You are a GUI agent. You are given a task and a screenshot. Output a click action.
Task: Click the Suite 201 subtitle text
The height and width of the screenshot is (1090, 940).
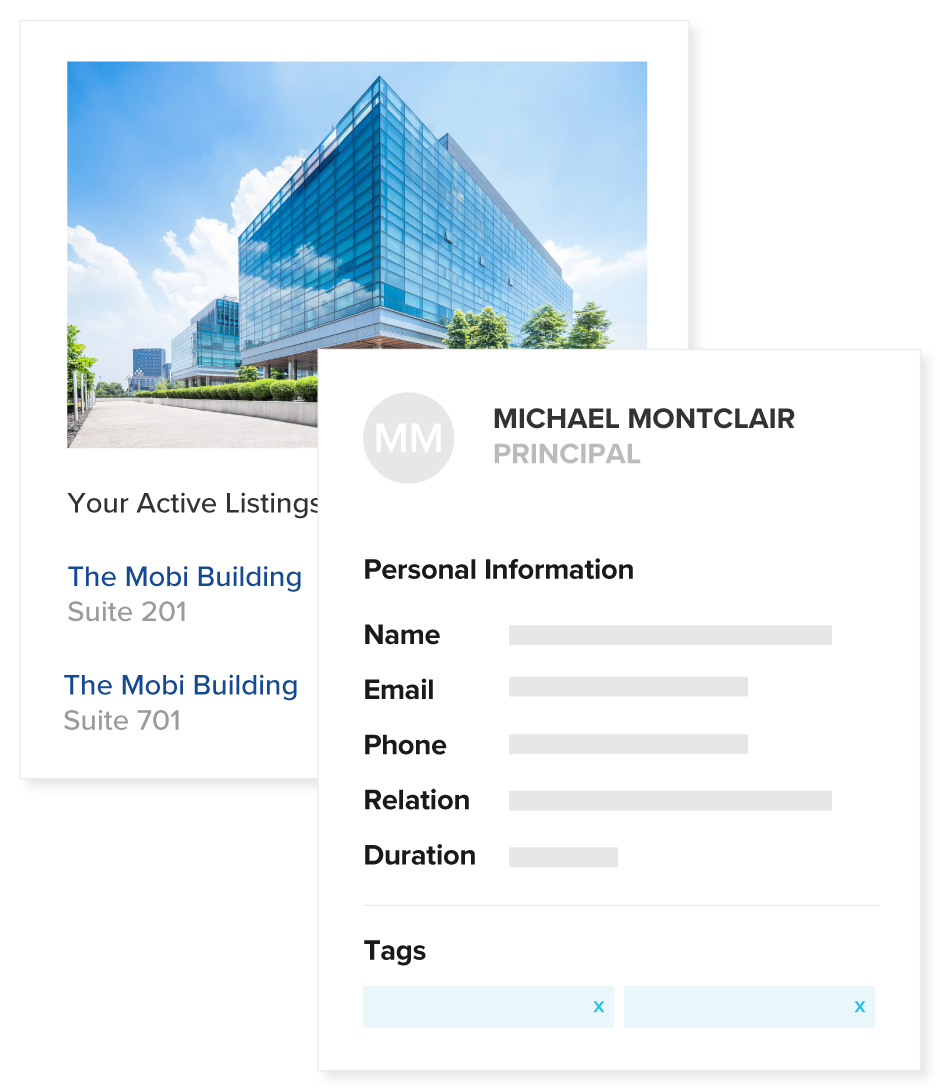click(x=127, y=612)
